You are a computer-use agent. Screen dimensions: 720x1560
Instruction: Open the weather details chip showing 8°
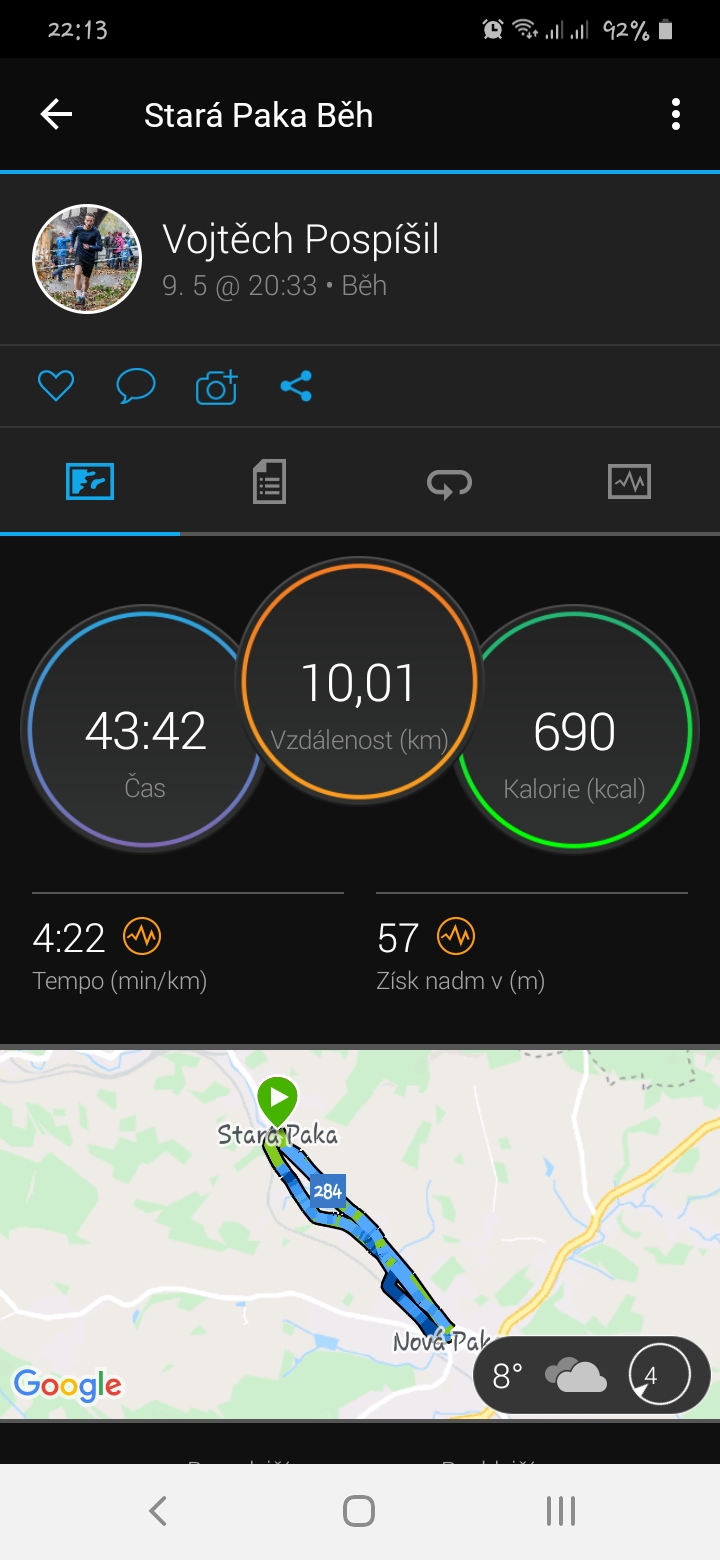coord(592,1376)
